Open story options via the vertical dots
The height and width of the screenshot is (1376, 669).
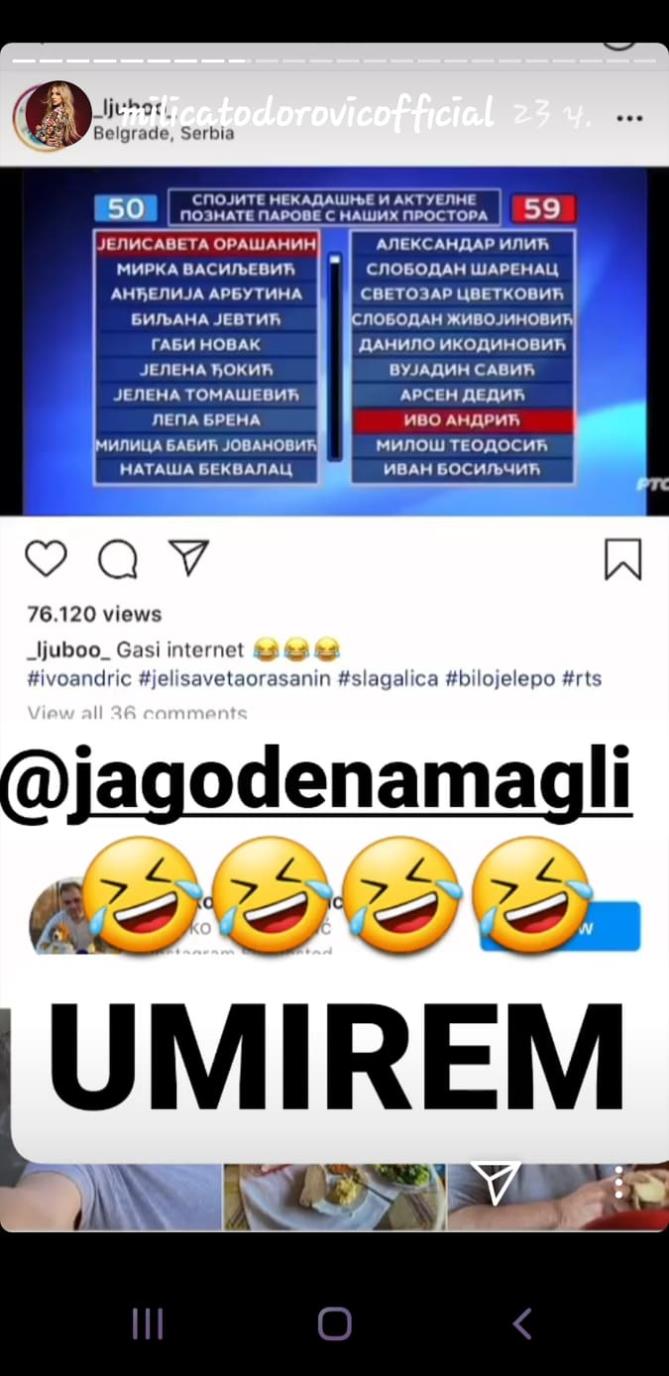[x=619, y=1183]
